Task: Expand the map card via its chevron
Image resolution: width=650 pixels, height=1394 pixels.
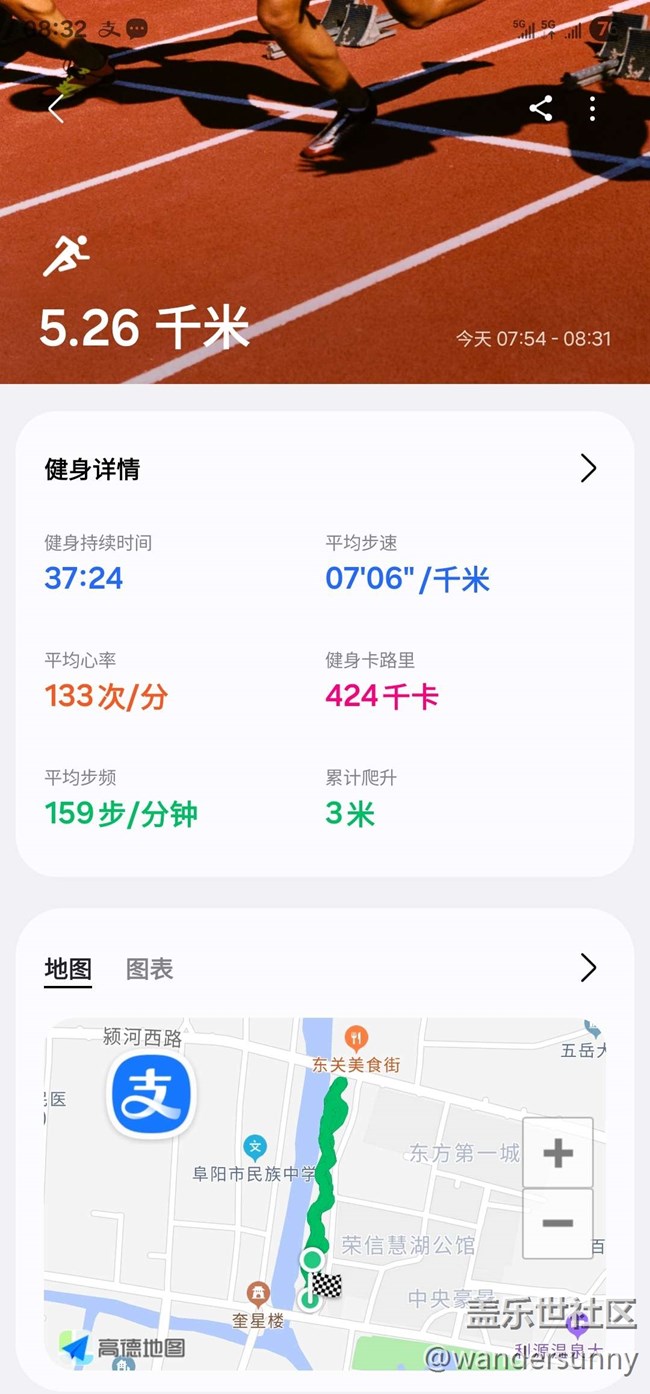Action: [588, 967]
